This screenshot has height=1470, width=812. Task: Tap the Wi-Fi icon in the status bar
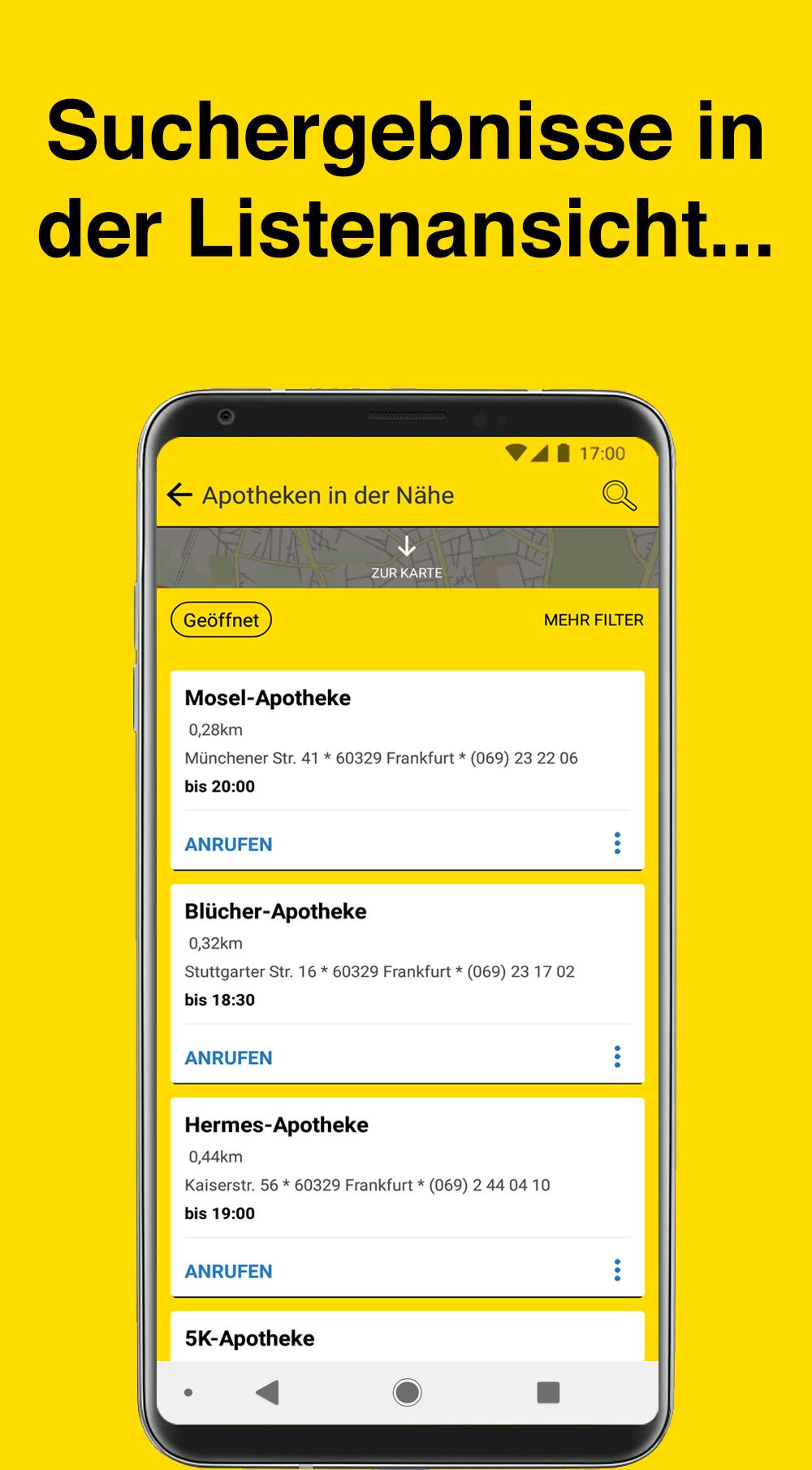[x=518, y=455]
